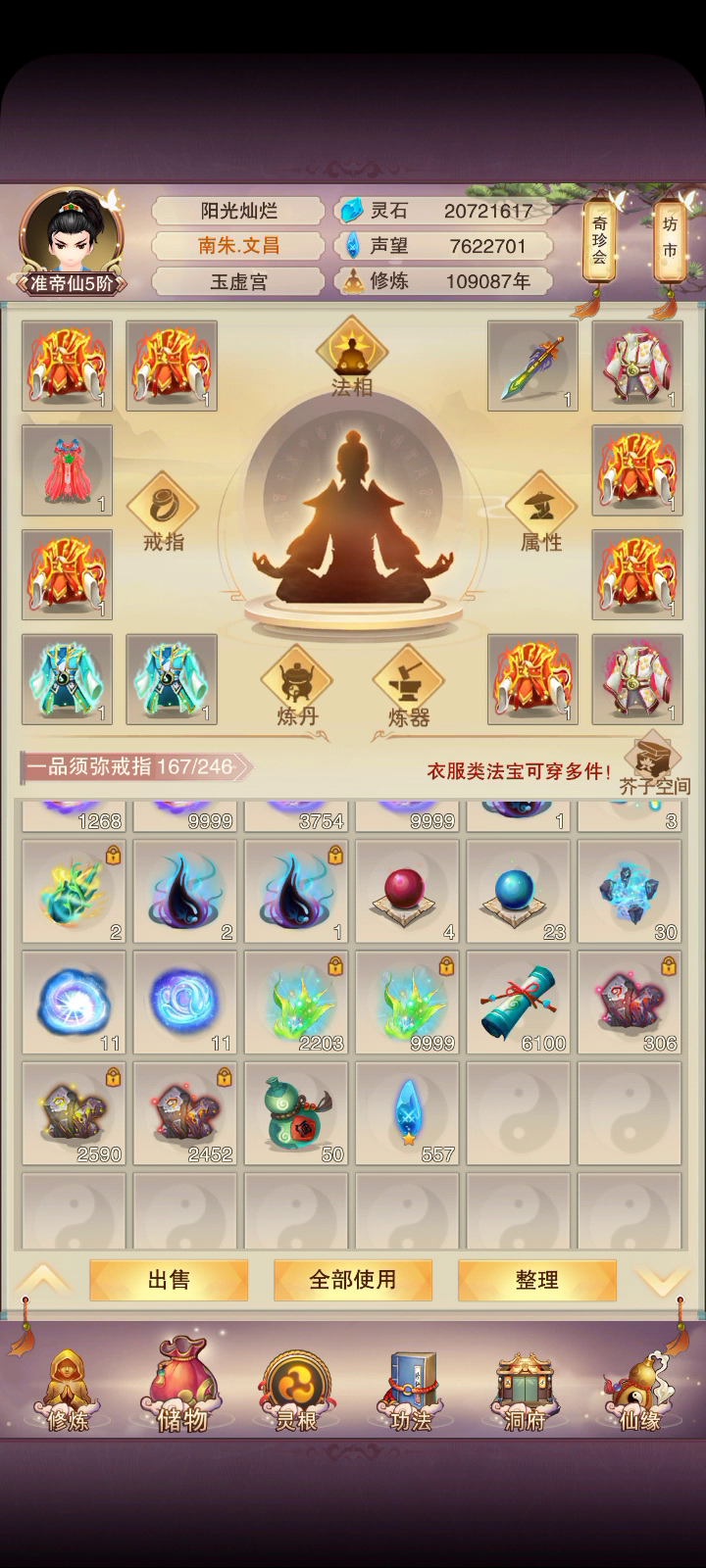Open 炼器 forging
The height and width of the screenshot is (1568, 706).
coord(409,686)
